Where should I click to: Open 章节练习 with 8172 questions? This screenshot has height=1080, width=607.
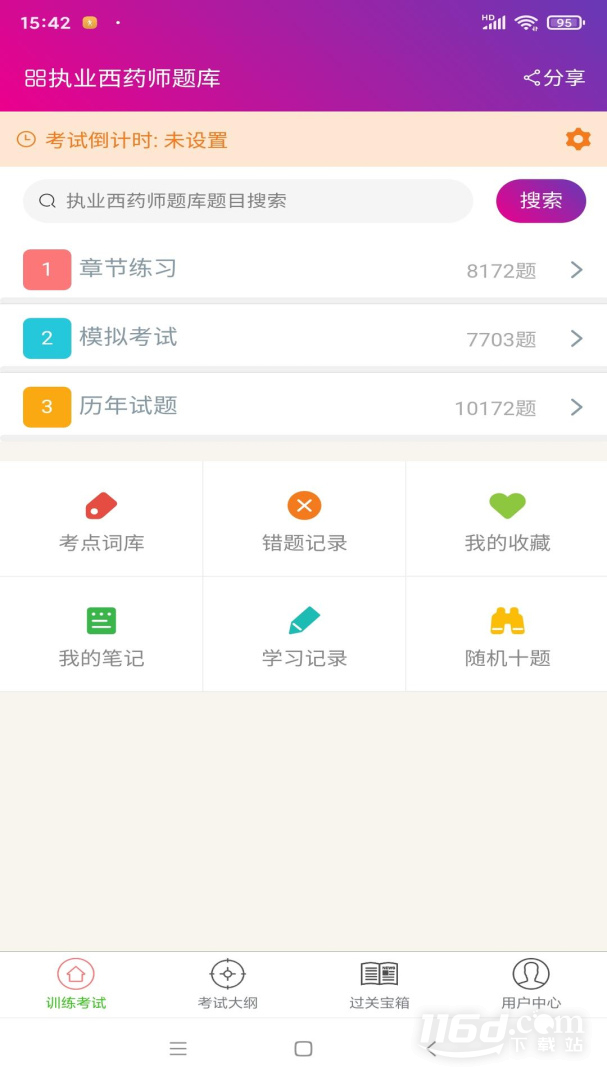pyautogui.click(x=303, y=269)
